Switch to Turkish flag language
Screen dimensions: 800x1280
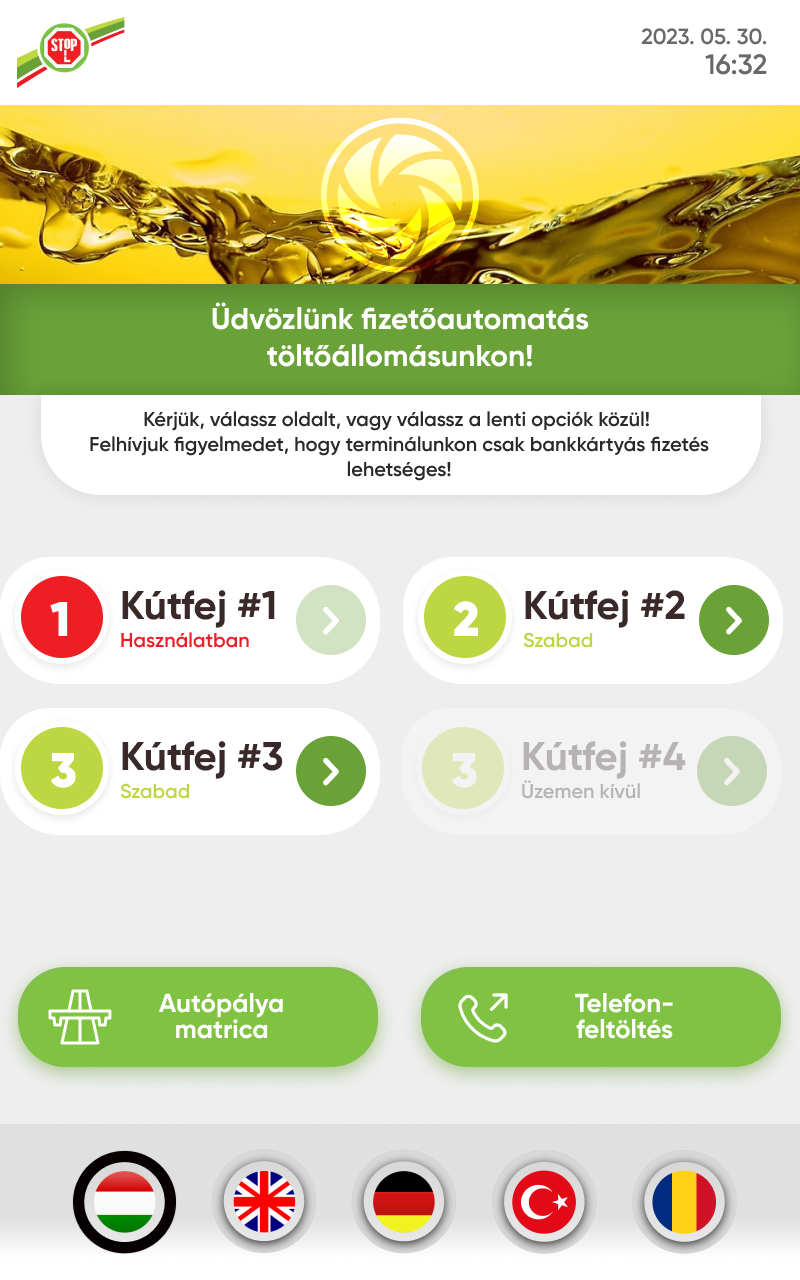coord(544,1201)
